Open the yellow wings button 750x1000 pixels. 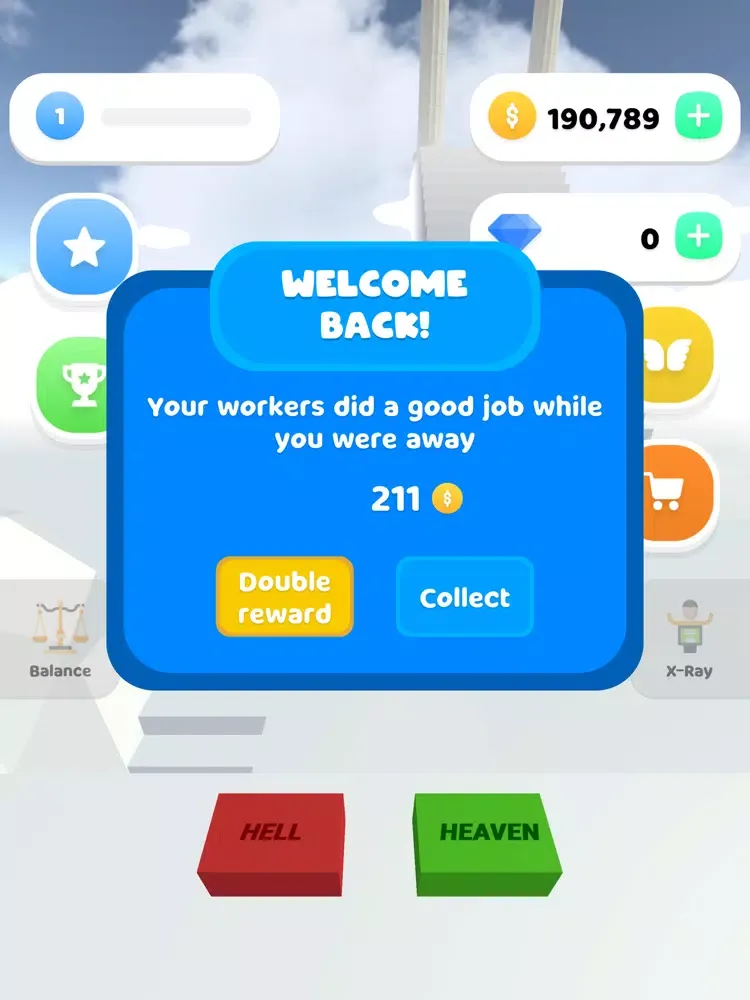[x=682, y=357]
